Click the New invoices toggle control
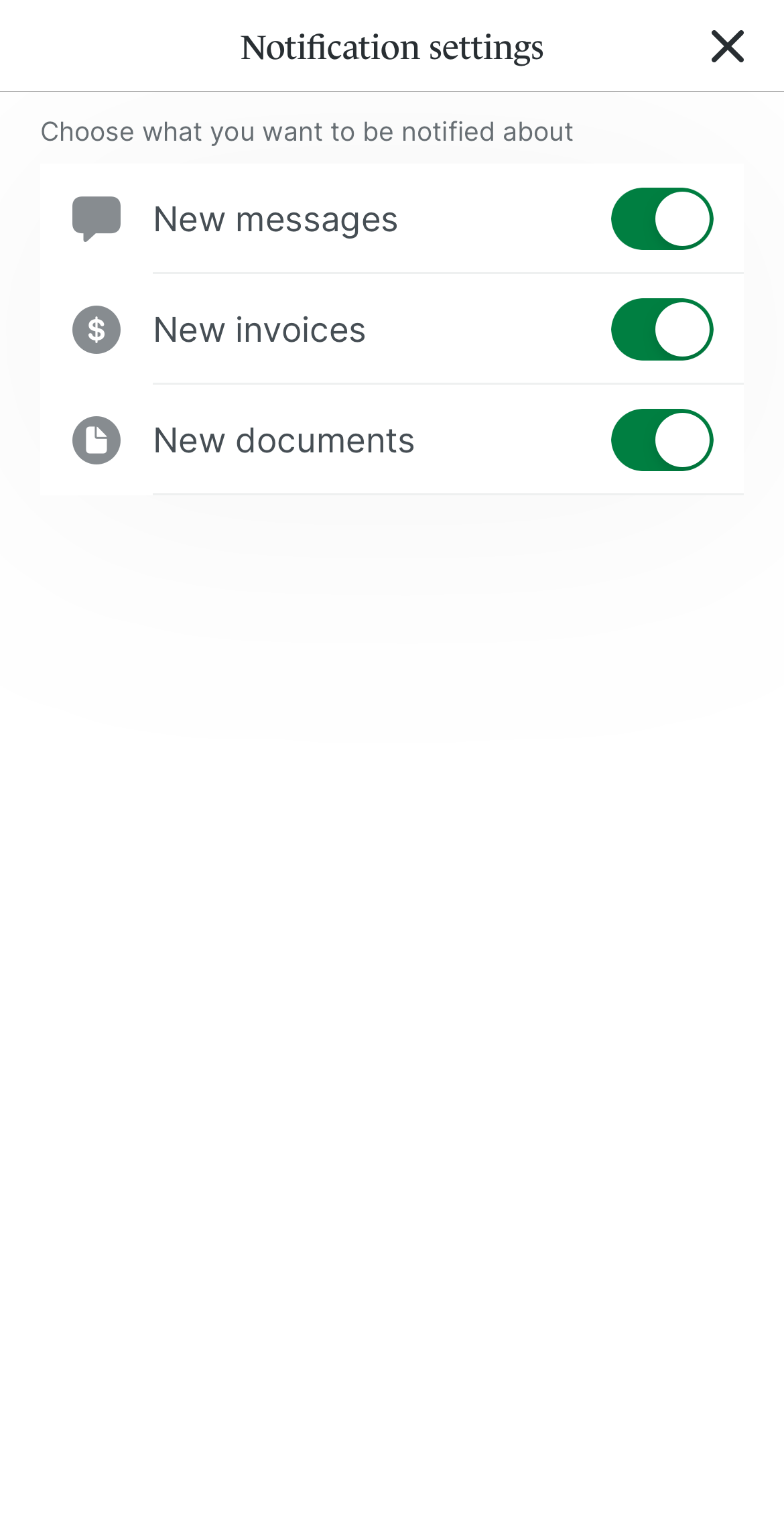The height and width of the screenshot is (1516, 784). (x=662, y=329)
